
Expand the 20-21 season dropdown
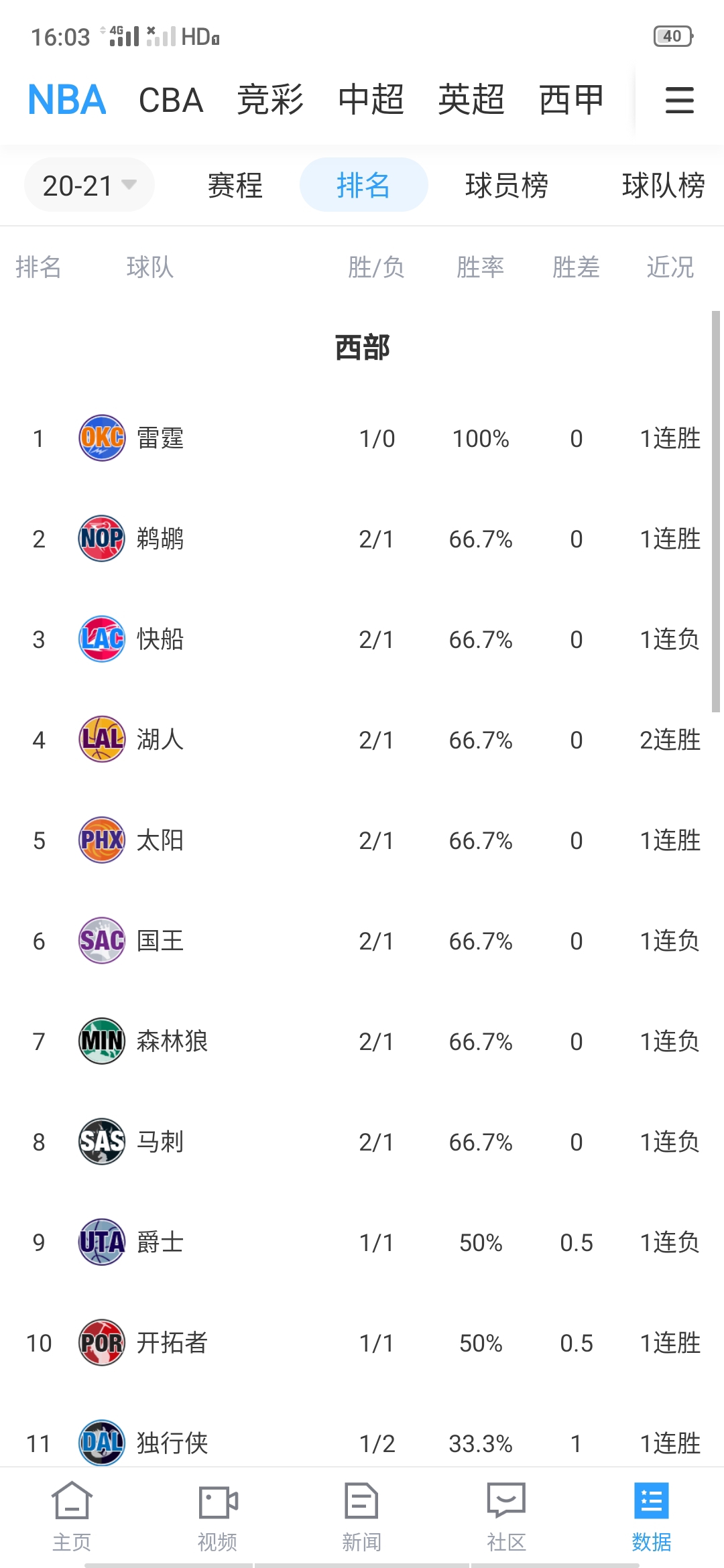click(x=89, y=185)
